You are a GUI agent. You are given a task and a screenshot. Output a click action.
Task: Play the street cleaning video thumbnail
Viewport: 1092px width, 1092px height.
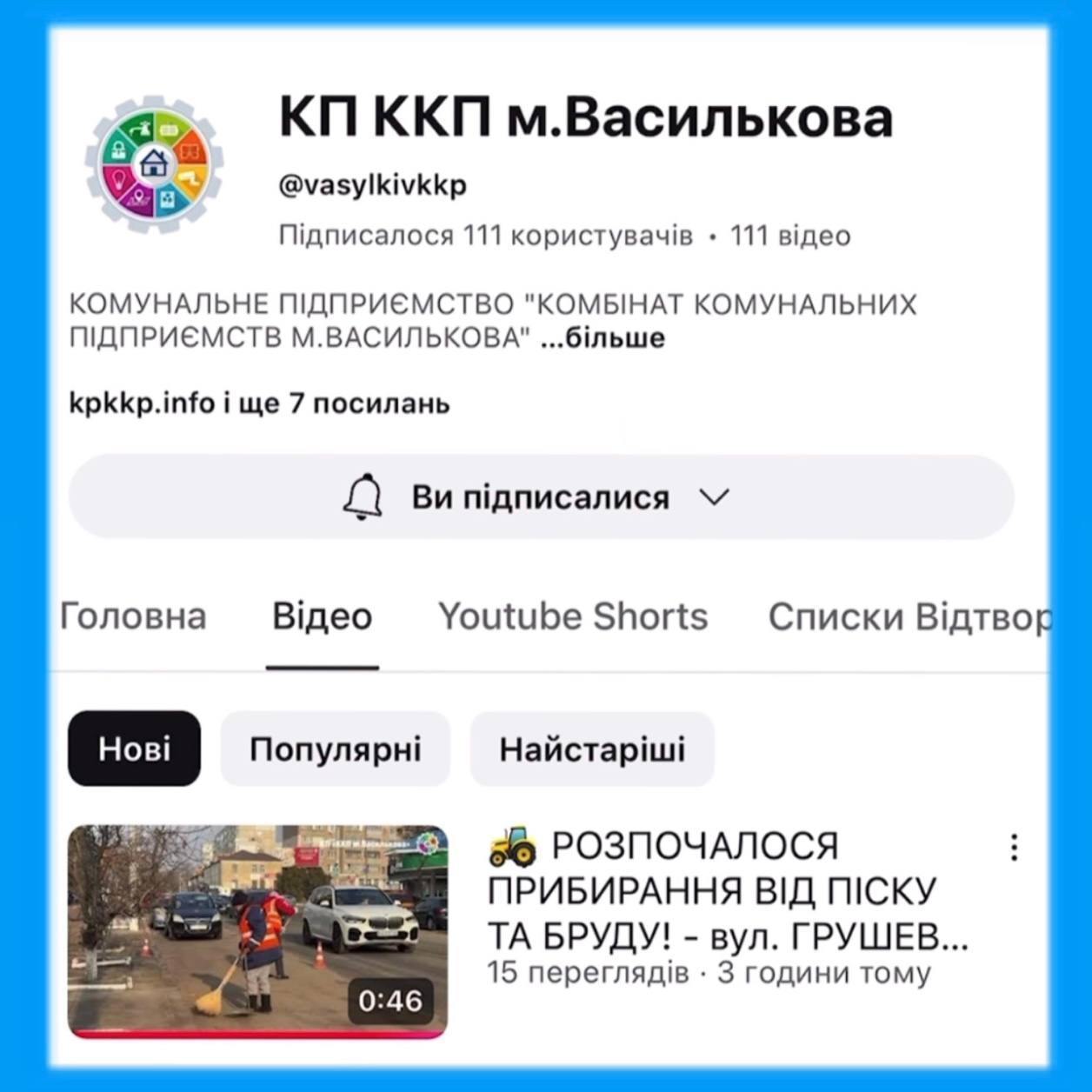pos(257,931)
